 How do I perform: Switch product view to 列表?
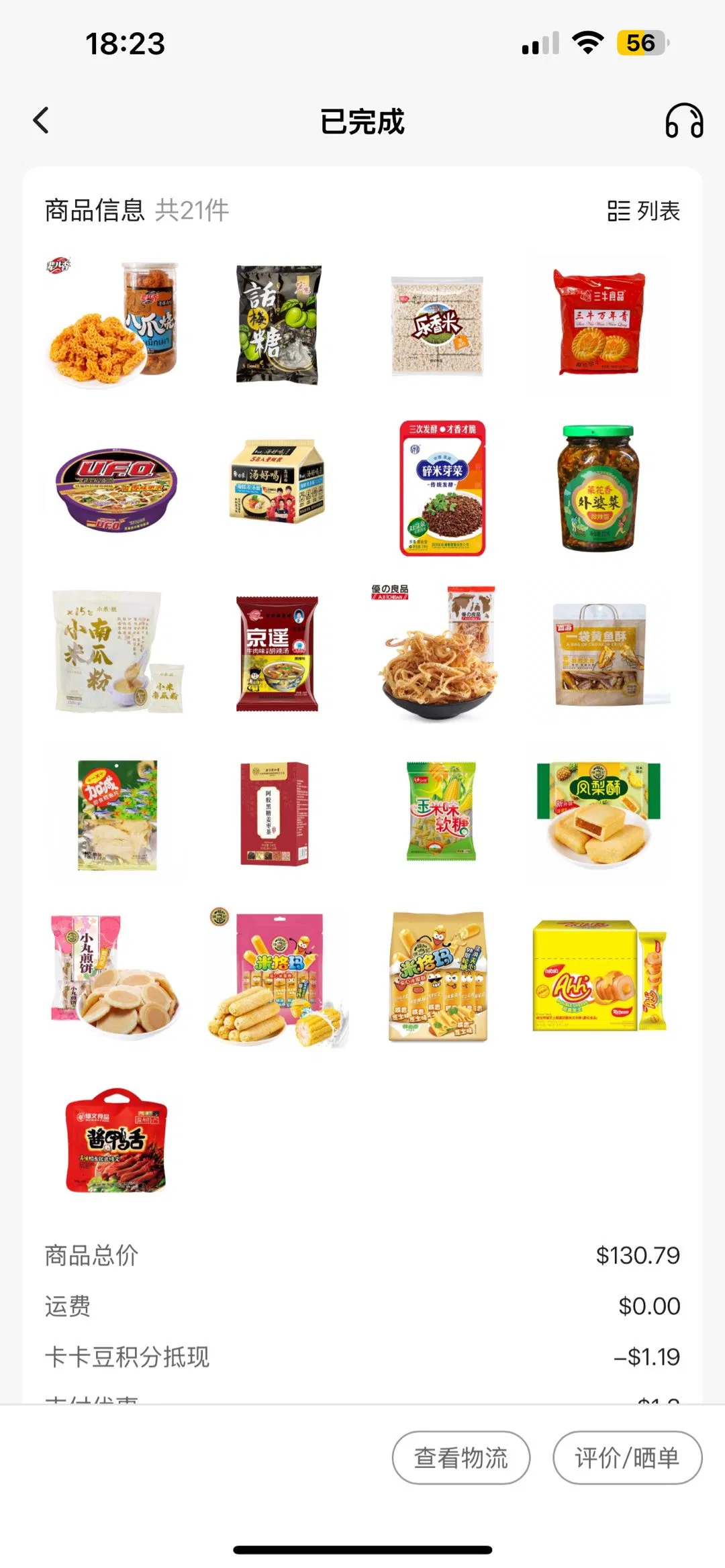point(643,211)
